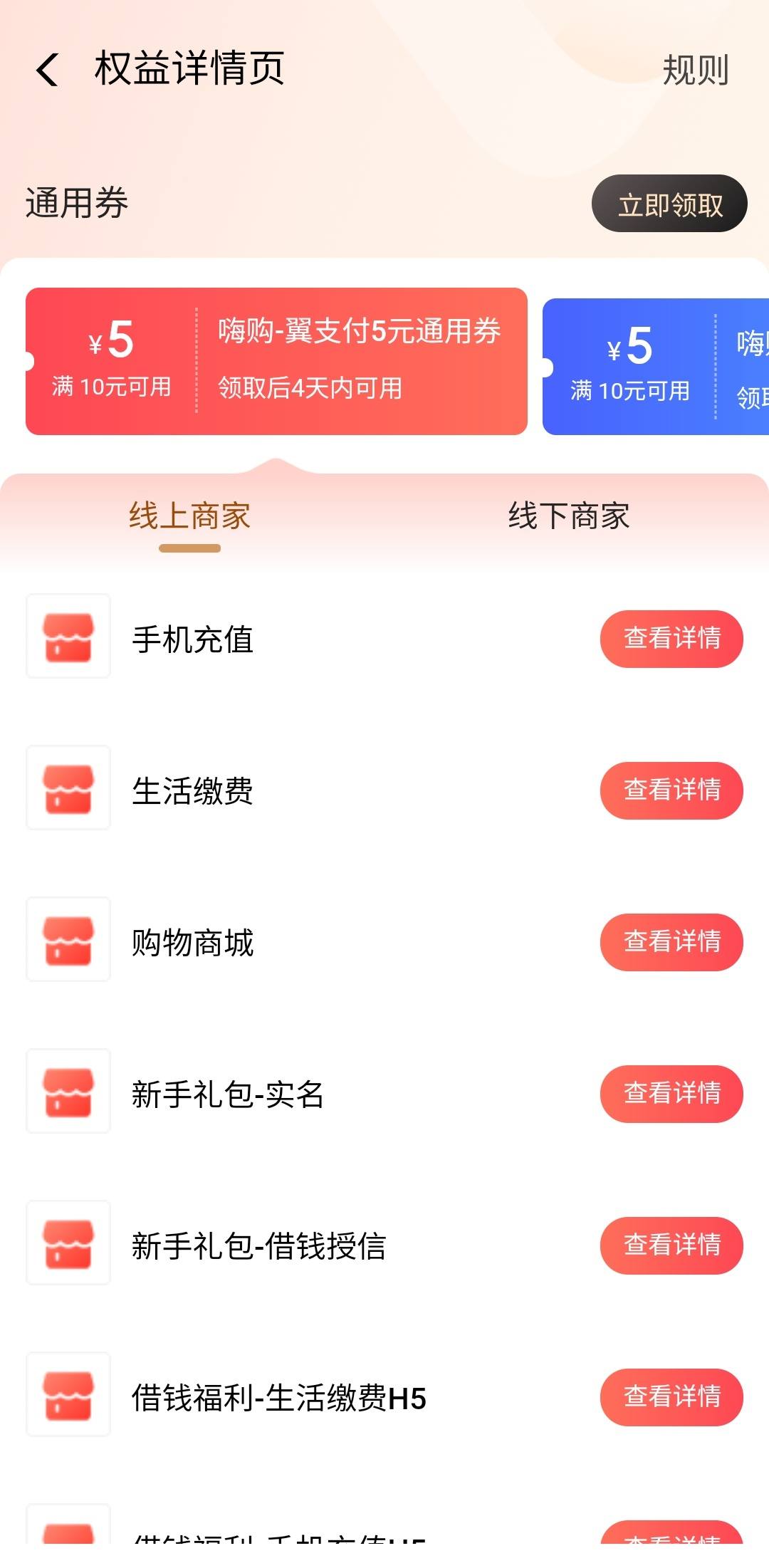This screenshot has height=1568, width=769.
Task: Switch to the 线下商家 tab
Action: pyautogui.click(x=569, y=516)
